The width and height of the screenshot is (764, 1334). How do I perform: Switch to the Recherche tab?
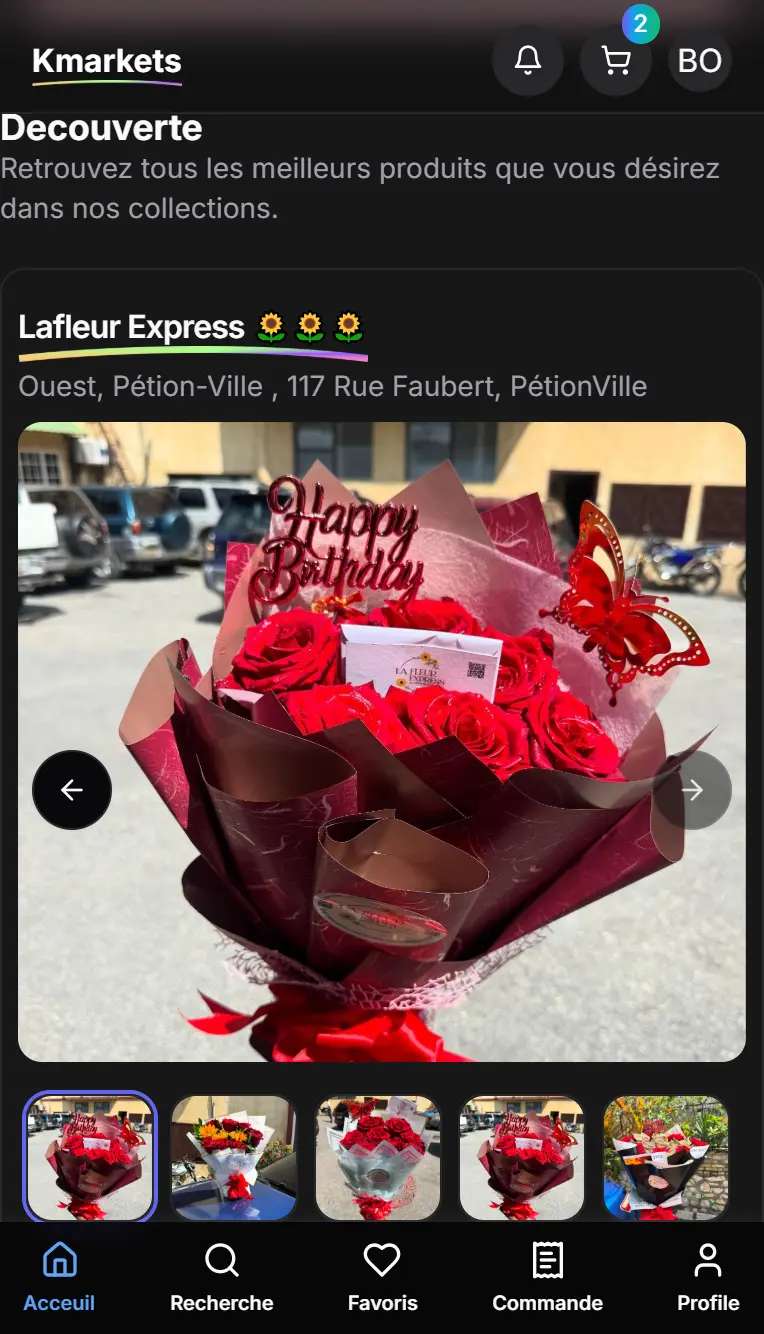(x=221, y=1278)
